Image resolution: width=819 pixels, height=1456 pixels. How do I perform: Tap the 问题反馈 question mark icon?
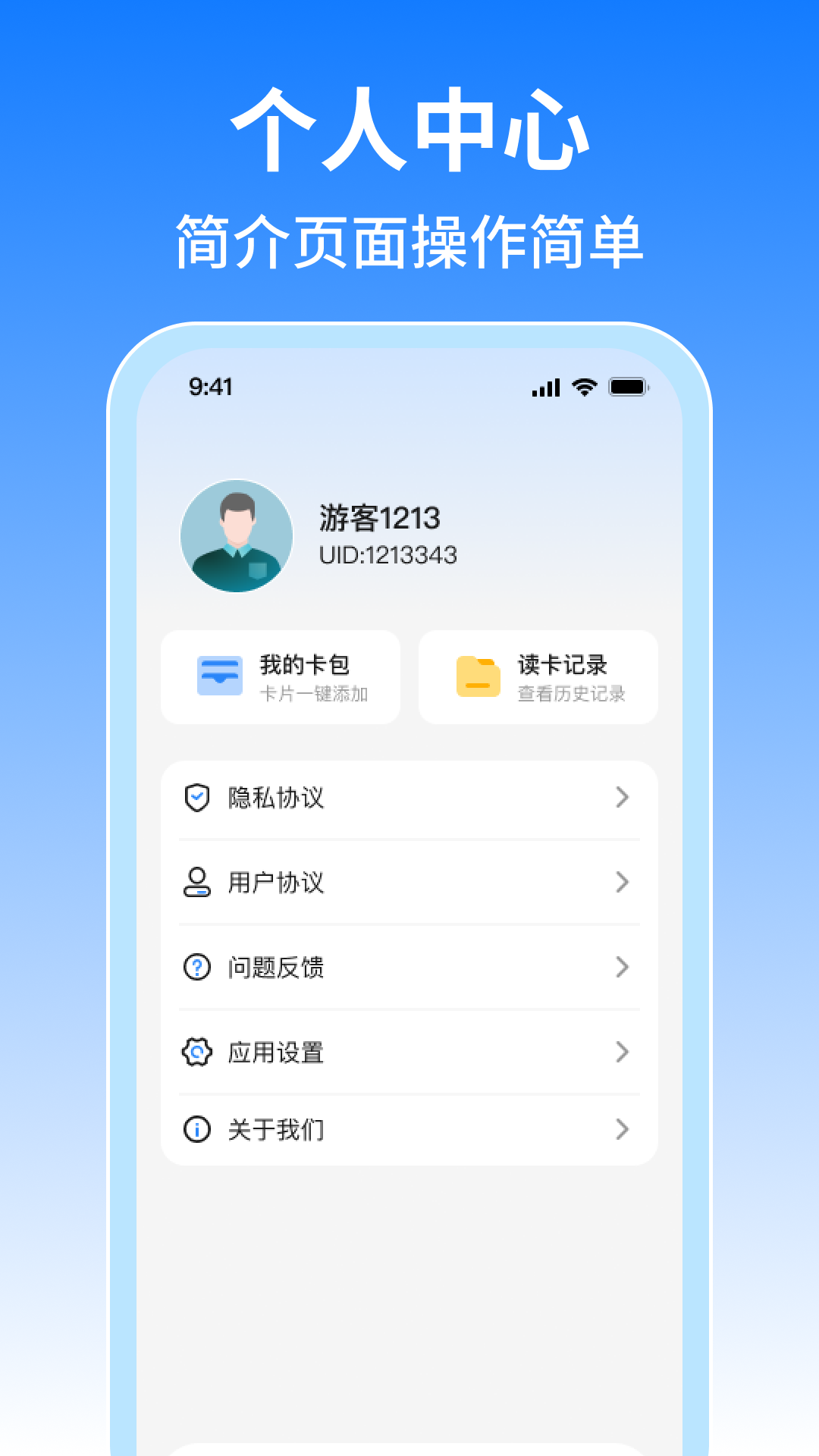click(x=196, y=967)
